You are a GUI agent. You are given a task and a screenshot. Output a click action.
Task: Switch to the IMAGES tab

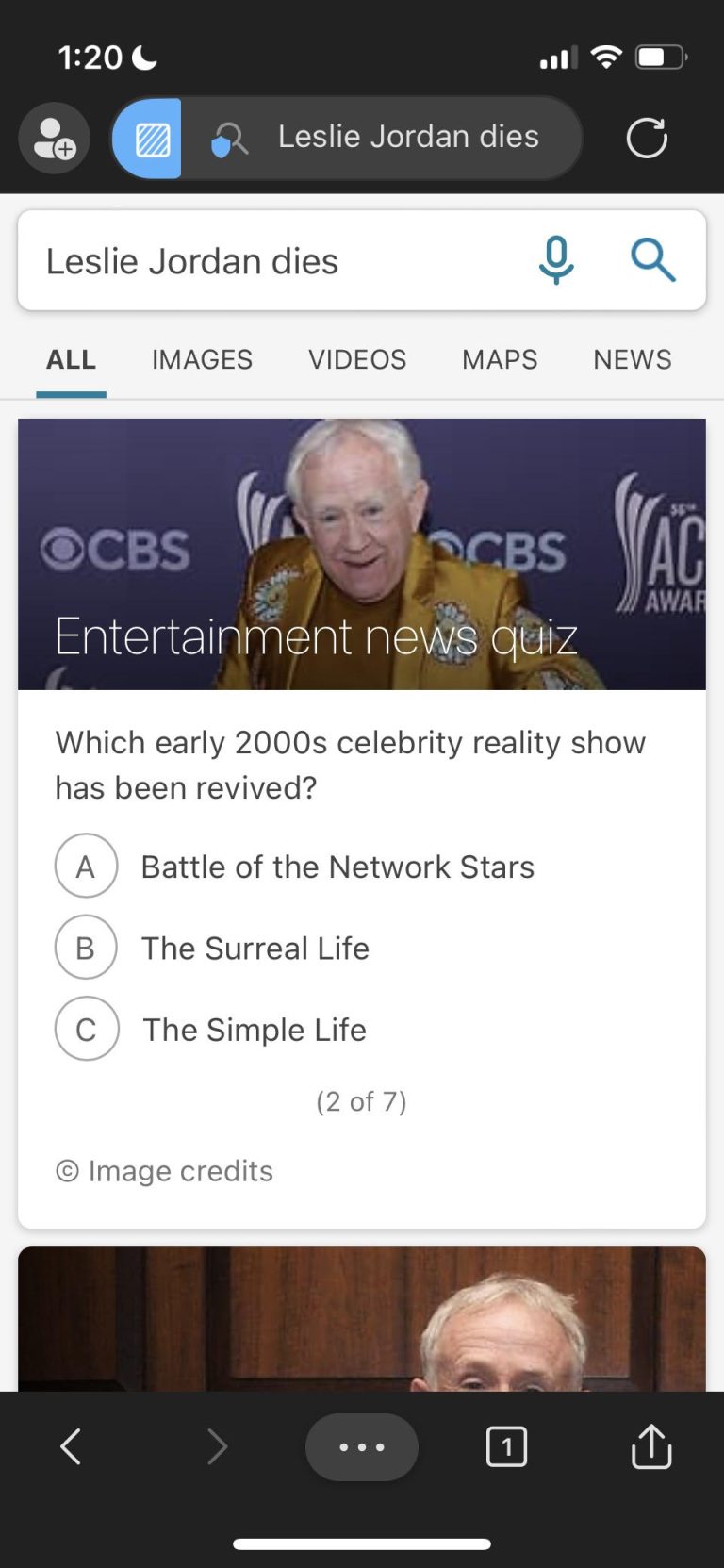(x=202, y=359)
